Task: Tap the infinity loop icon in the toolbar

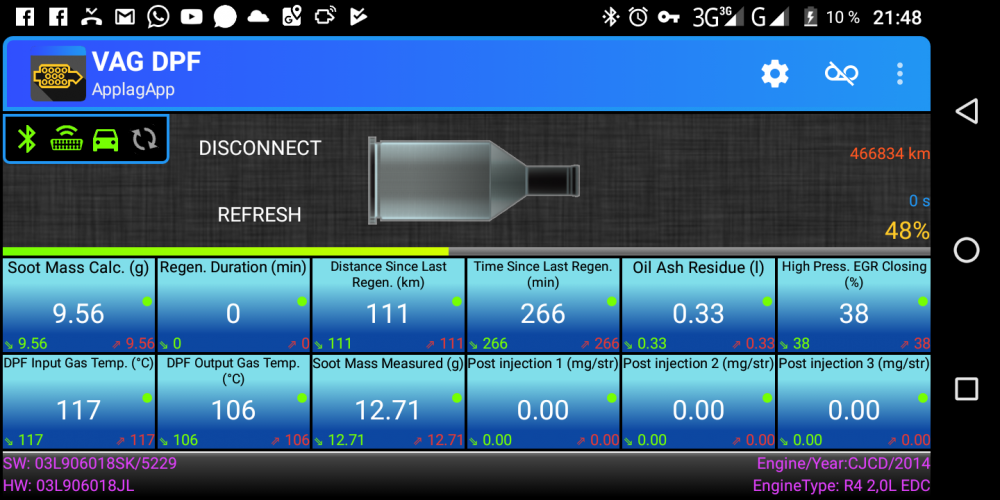Action: click(x=841, y=73)
